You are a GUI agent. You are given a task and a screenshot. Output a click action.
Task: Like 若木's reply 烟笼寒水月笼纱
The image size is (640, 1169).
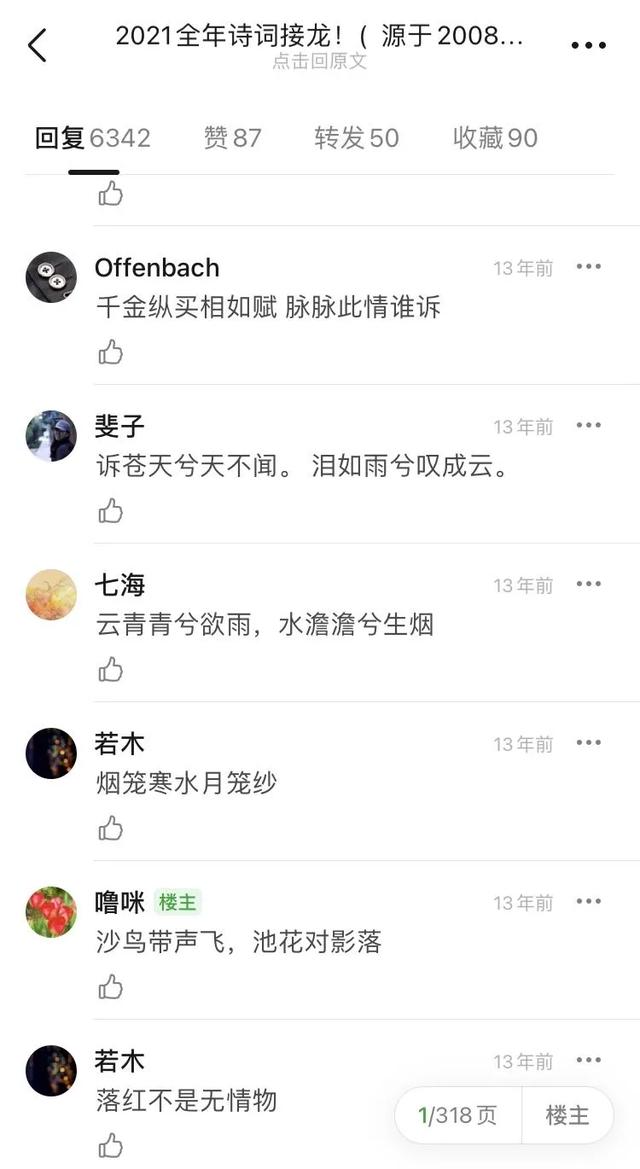point(110,828)
